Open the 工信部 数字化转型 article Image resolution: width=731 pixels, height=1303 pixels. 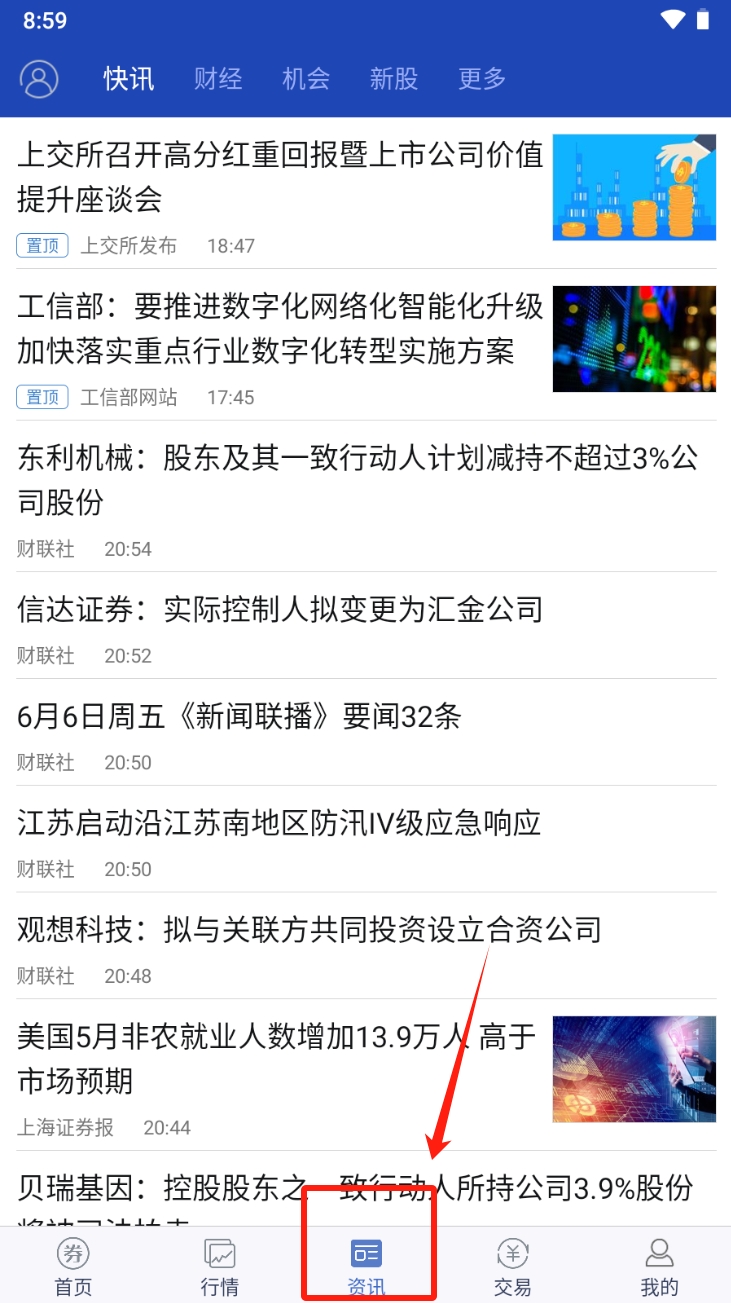coord(366,345)
